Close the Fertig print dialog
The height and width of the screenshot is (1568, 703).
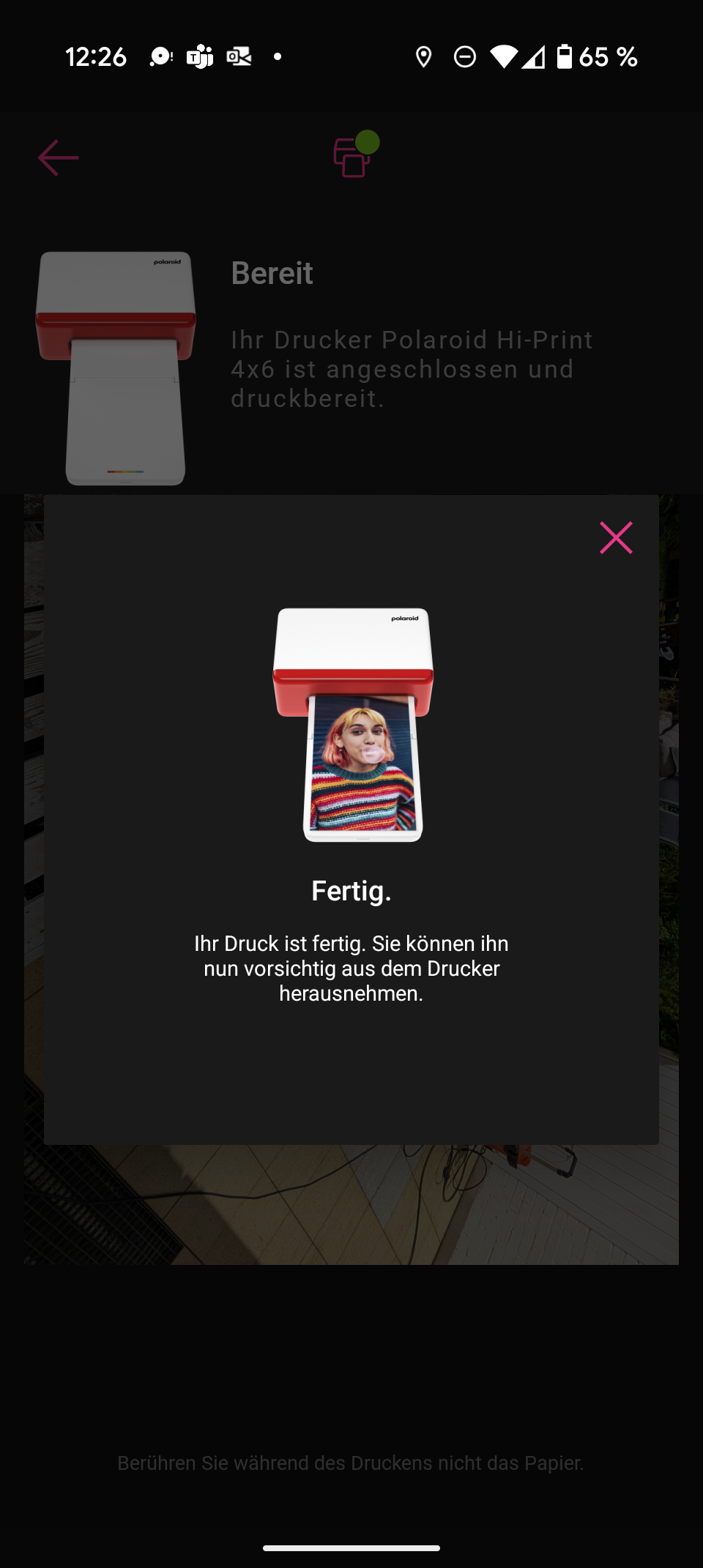[616, 538]
